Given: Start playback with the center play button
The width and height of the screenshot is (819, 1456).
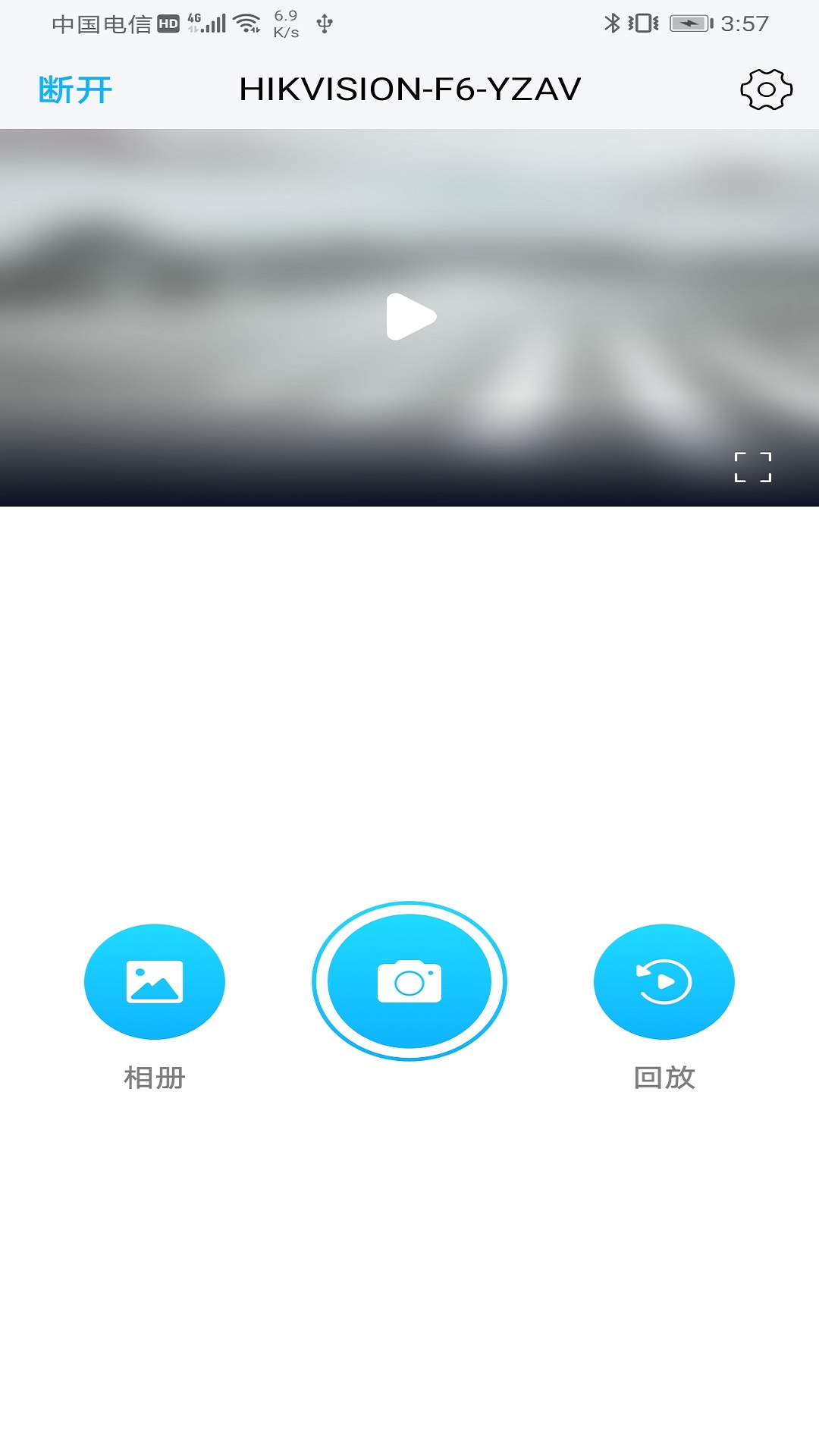Looking at the screenshot, I should click(x=409, y=318).
